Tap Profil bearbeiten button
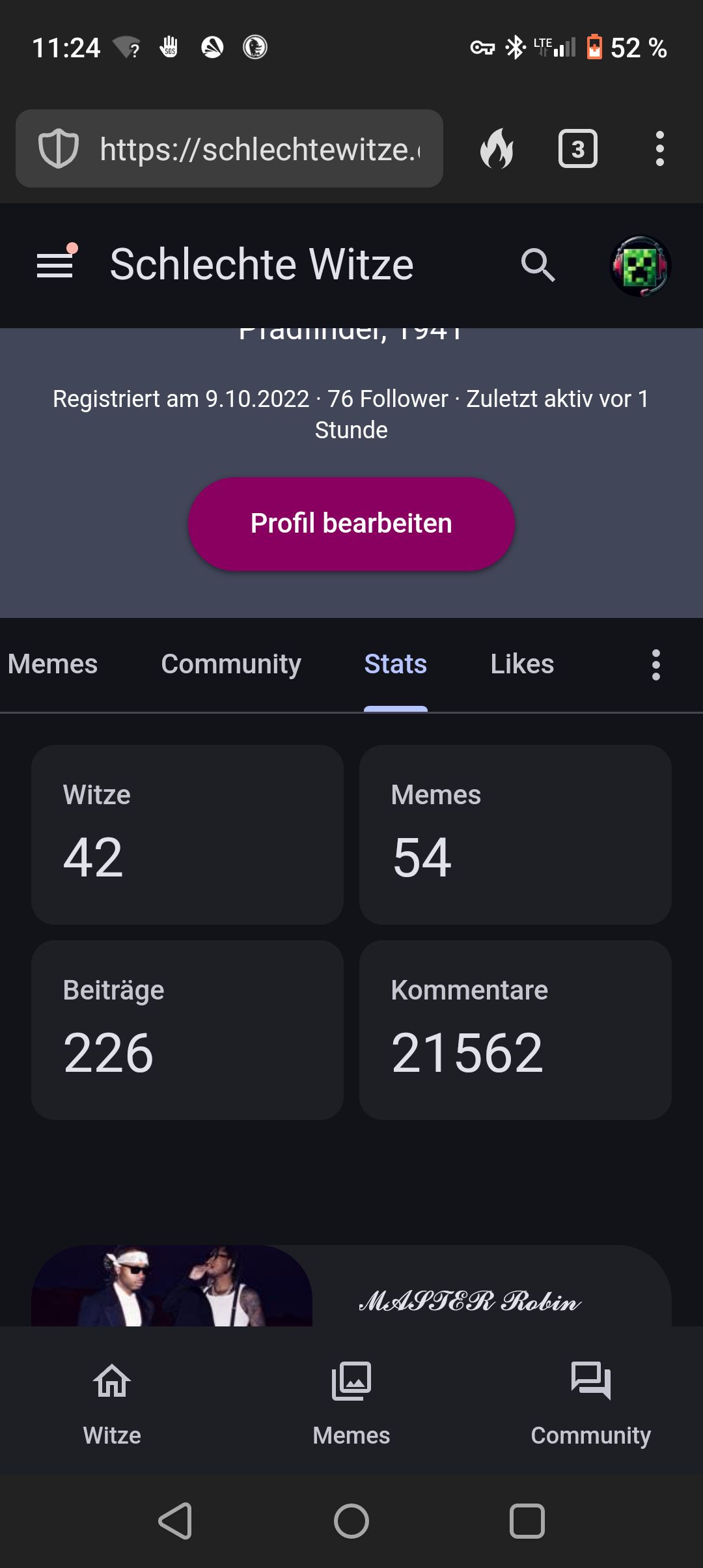The width and height of the screenshot is (703, 1568). click(351, 524)
